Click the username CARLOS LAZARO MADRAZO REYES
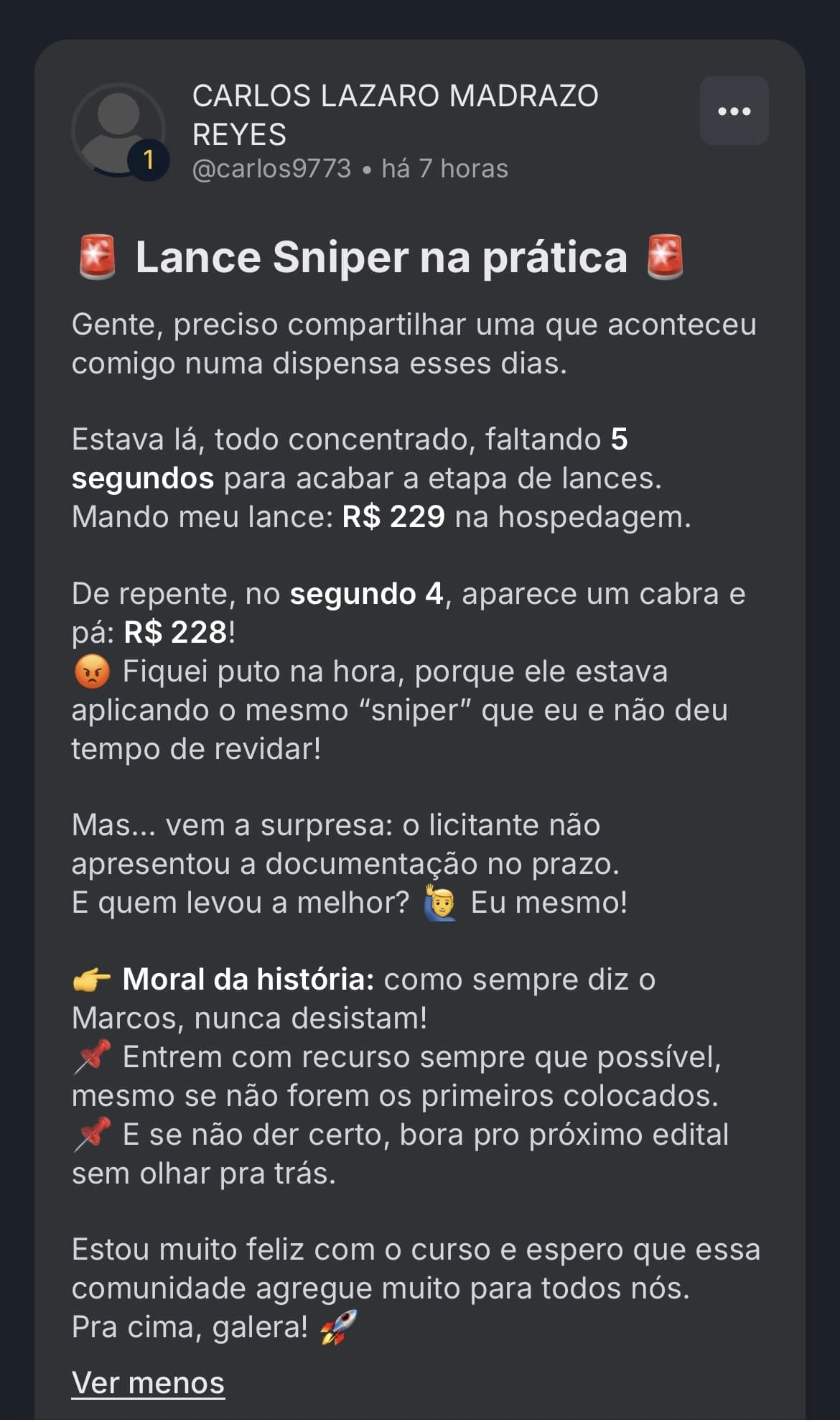 point(396,115)
